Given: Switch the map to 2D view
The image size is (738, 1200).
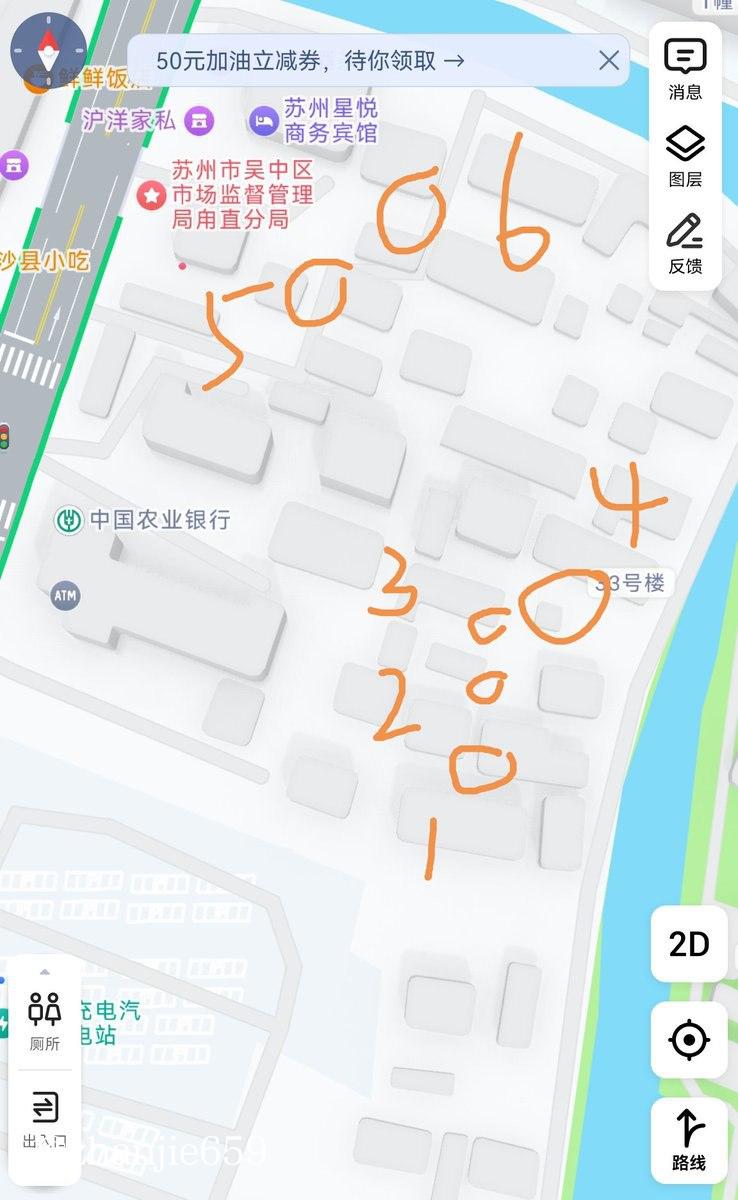Looking at the screenshot, I should (688, 944).
